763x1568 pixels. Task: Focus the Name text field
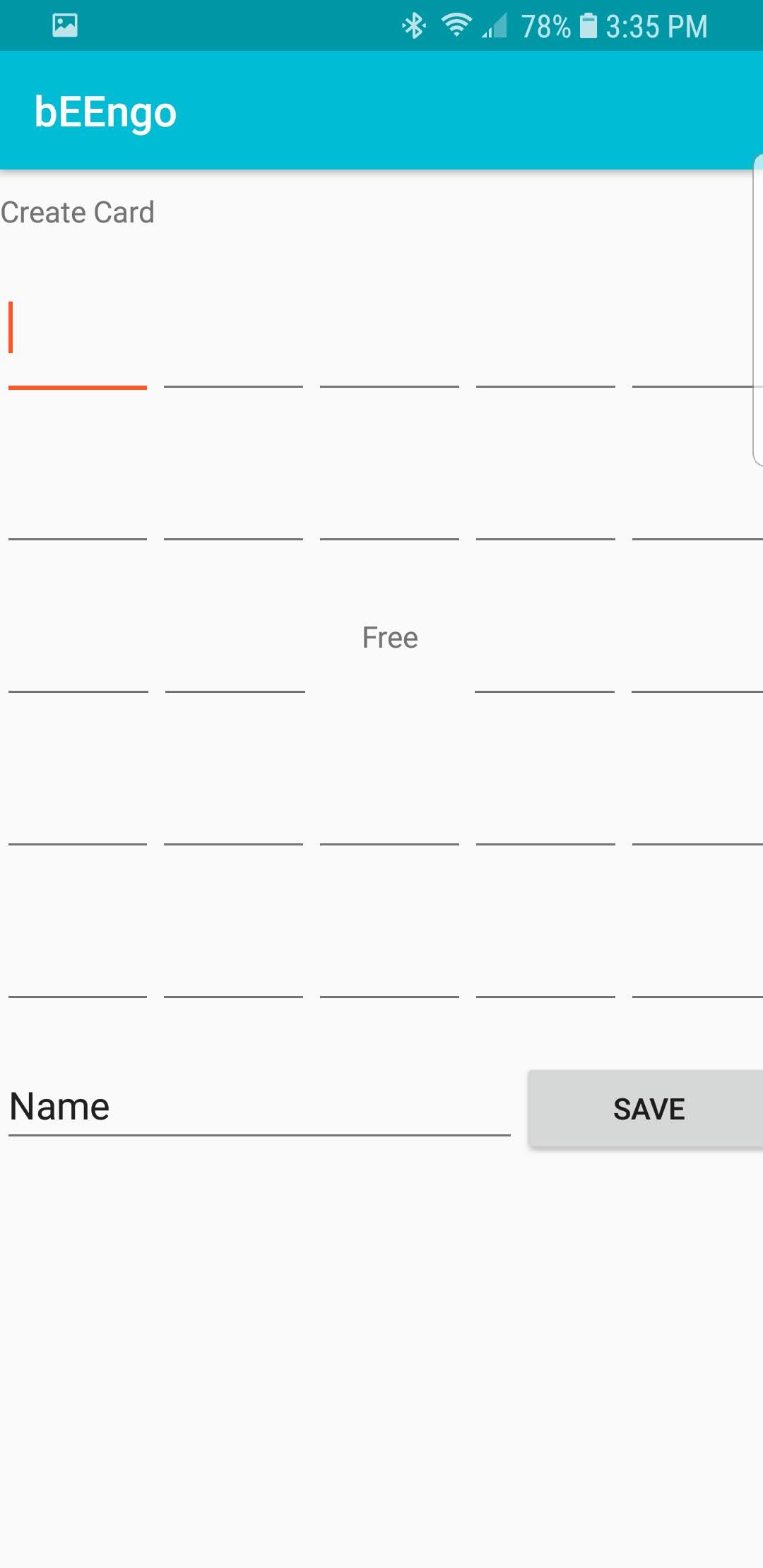point(259,1107)
